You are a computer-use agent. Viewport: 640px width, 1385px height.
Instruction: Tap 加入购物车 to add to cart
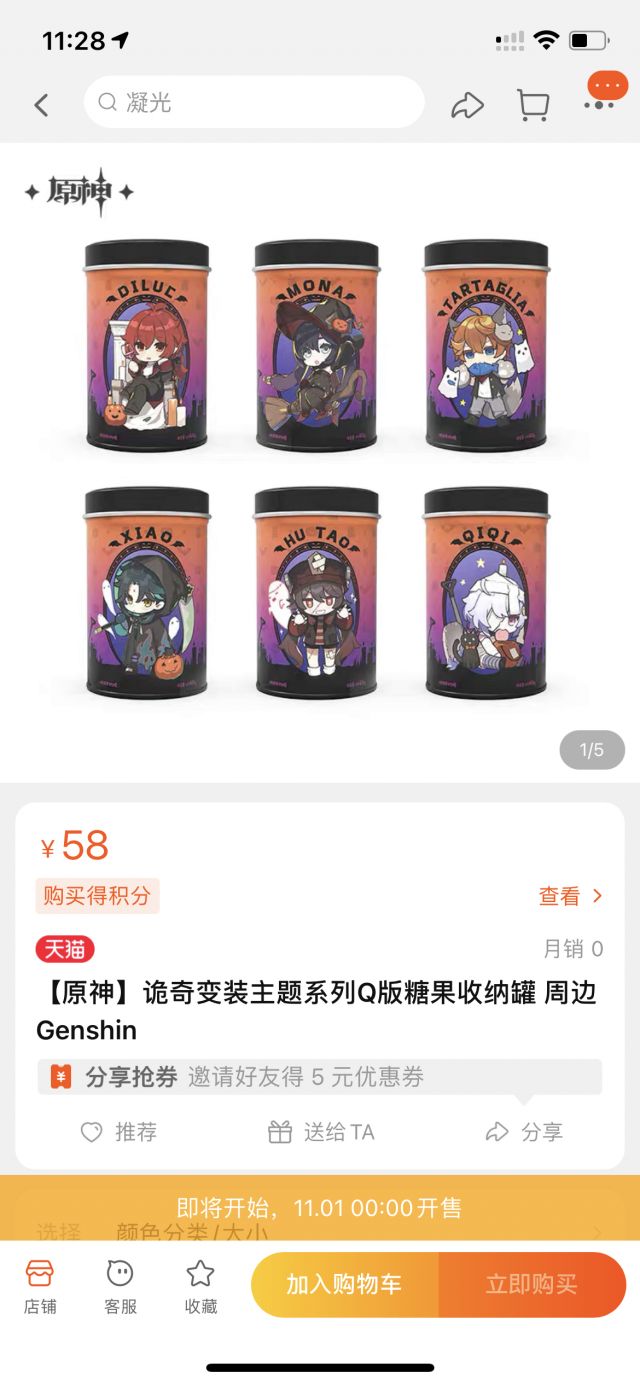(344, 1285)
